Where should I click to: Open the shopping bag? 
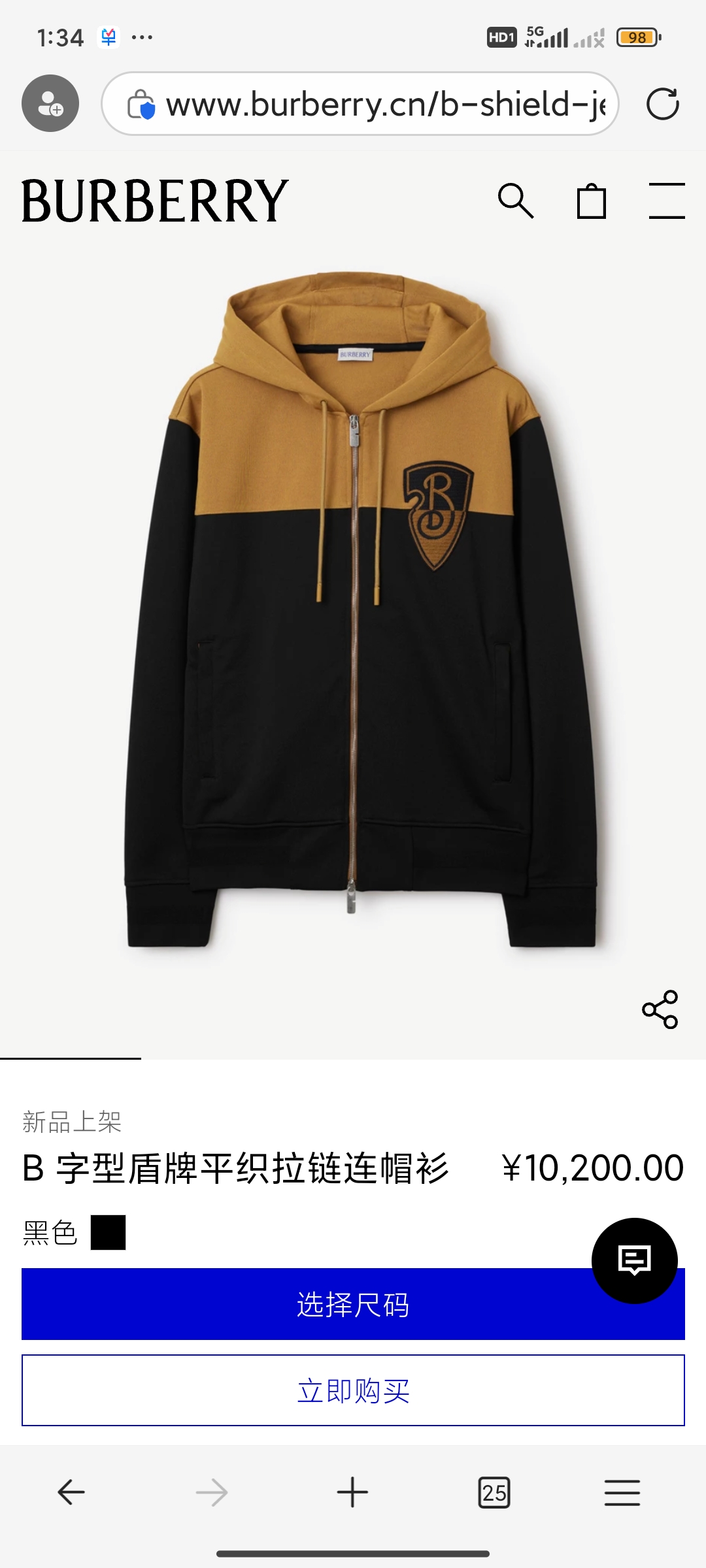click(592, 201)
